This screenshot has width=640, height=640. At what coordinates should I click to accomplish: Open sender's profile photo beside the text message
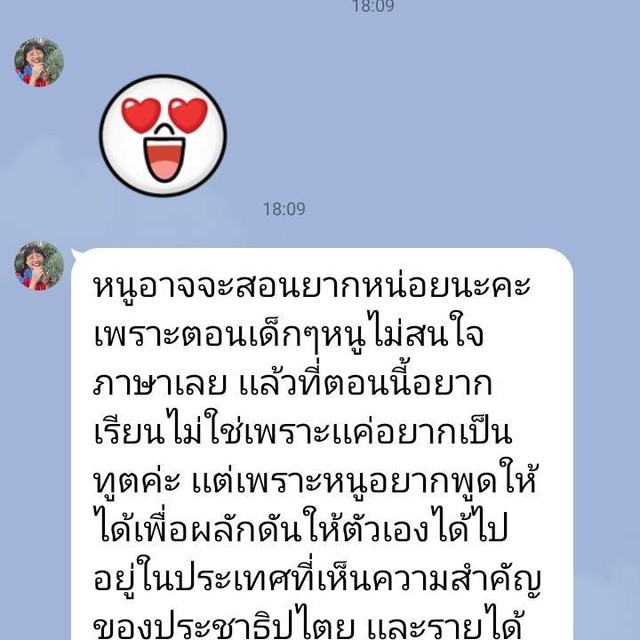coord(38,266)
